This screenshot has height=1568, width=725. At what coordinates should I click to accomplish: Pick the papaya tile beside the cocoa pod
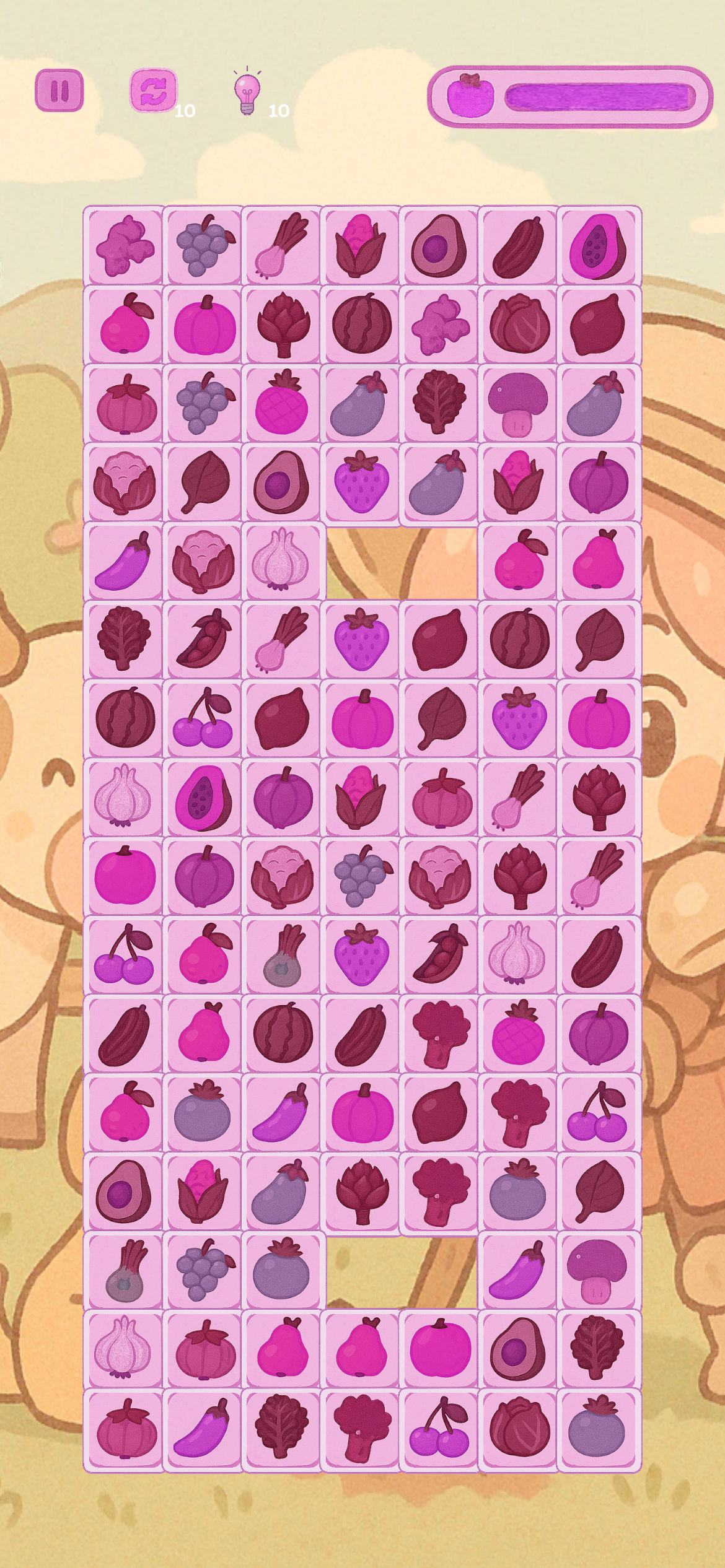pyautogui.click(x=597, y=246)
